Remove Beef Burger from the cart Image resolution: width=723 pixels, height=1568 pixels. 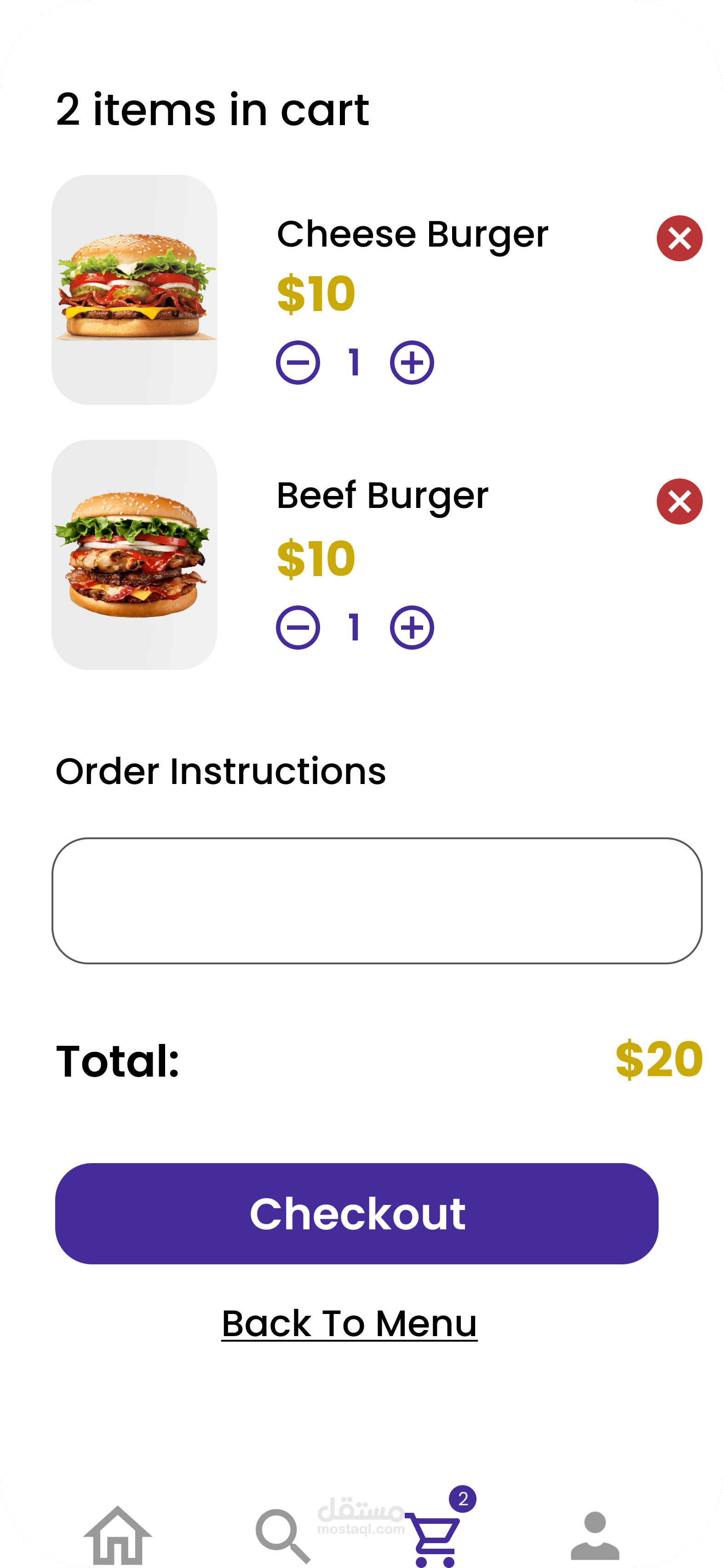click(x=679, y=502)
